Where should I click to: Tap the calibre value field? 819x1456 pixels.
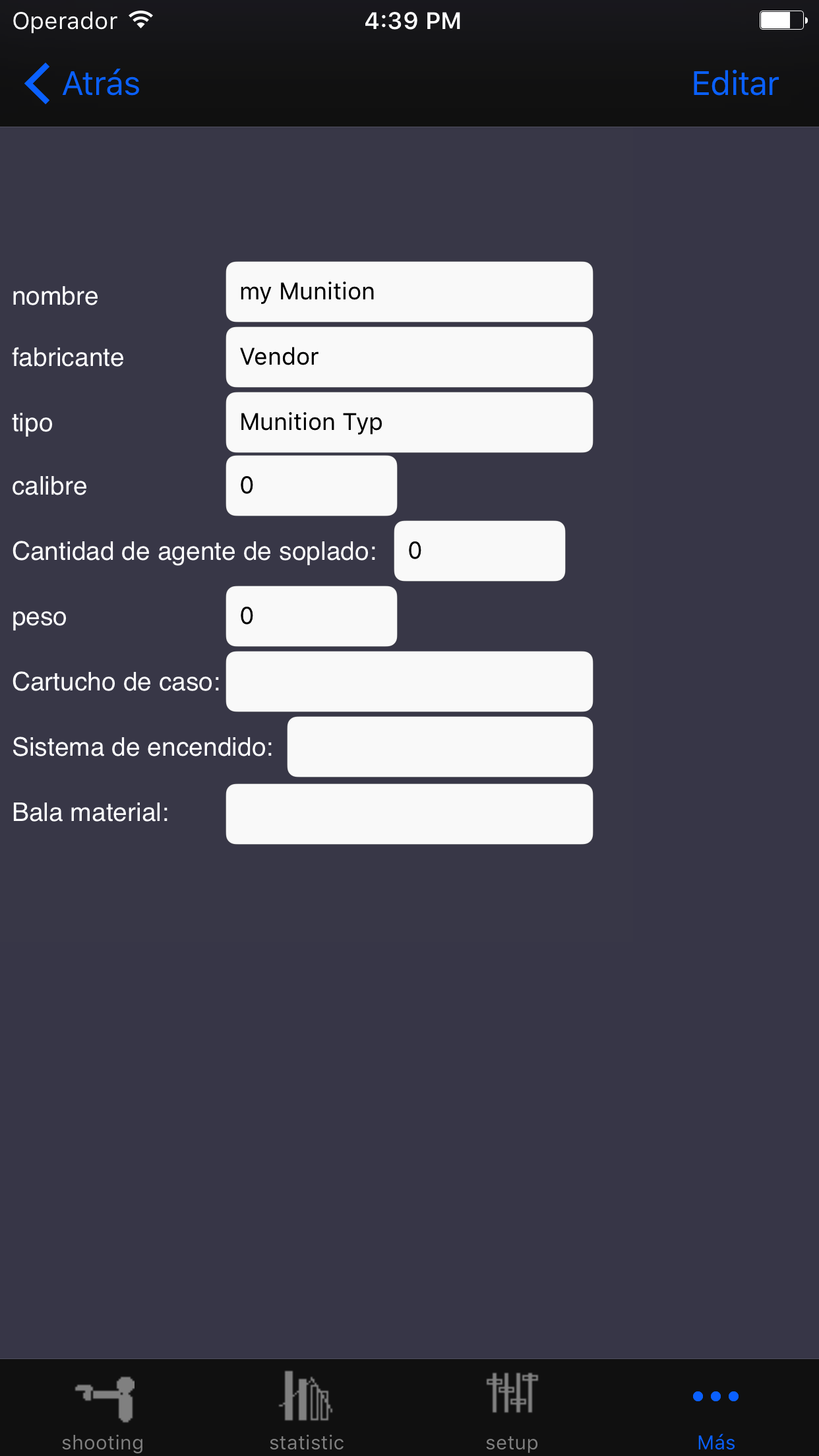(311, 485)
